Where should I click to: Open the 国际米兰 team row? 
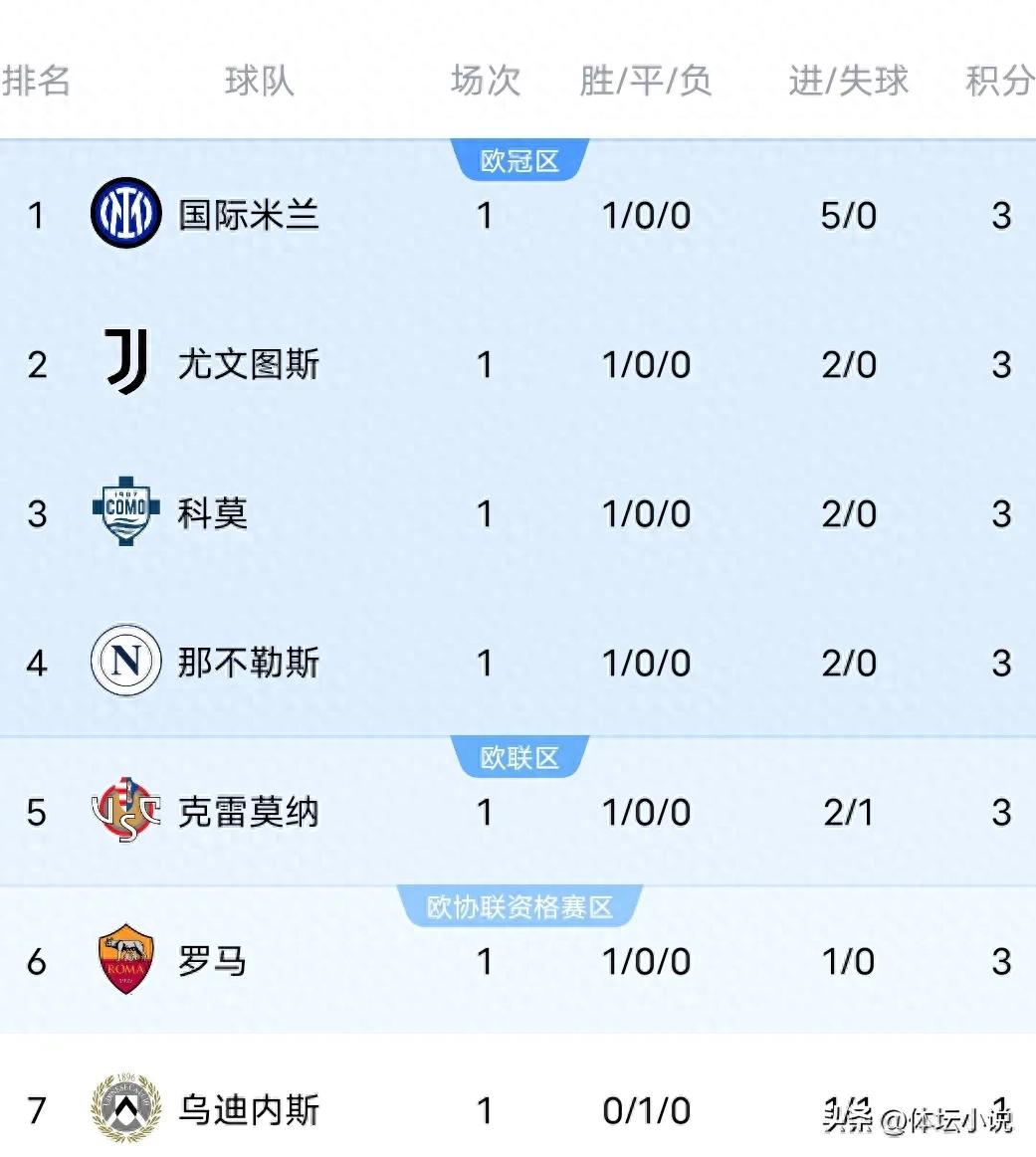249,215
